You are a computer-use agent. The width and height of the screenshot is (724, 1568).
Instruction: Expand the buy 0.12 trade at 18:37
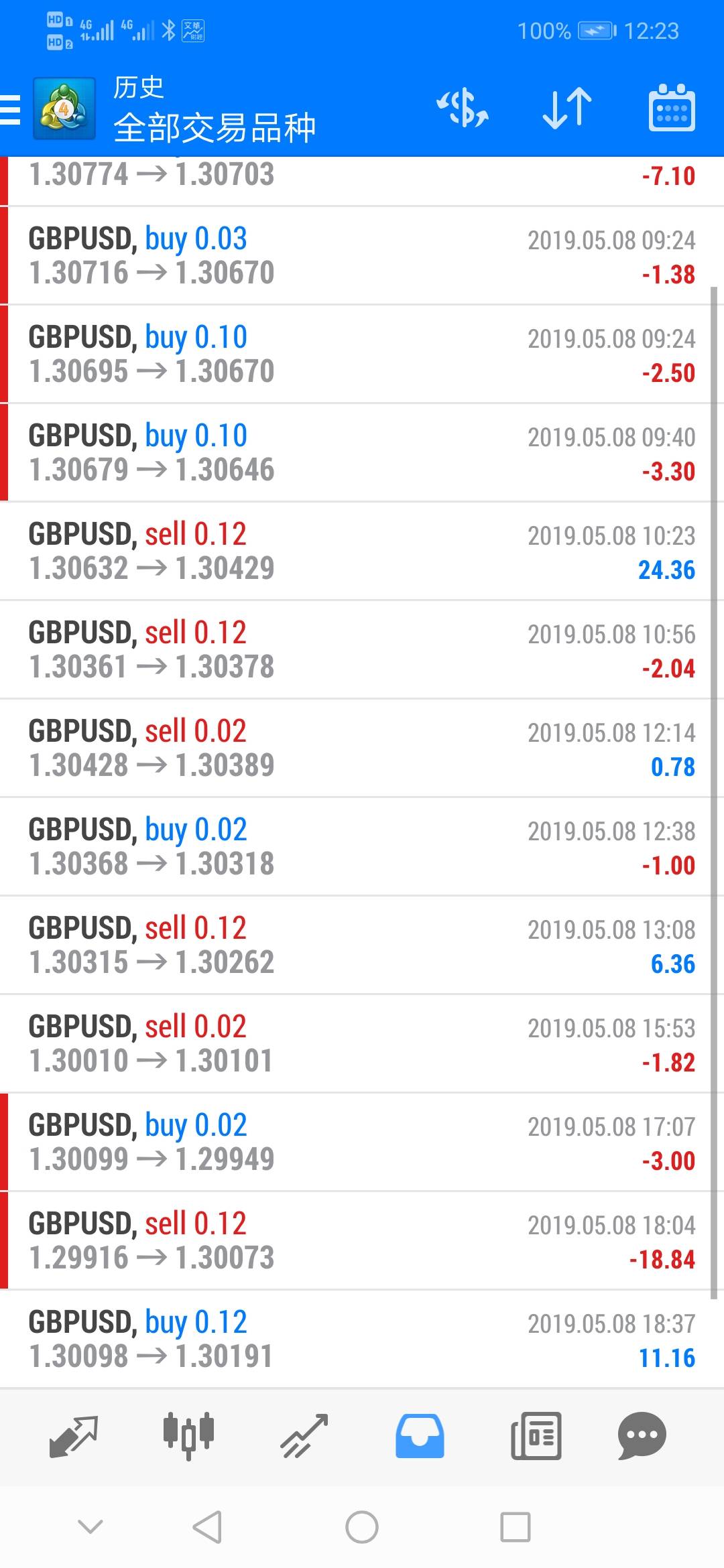362,1339
